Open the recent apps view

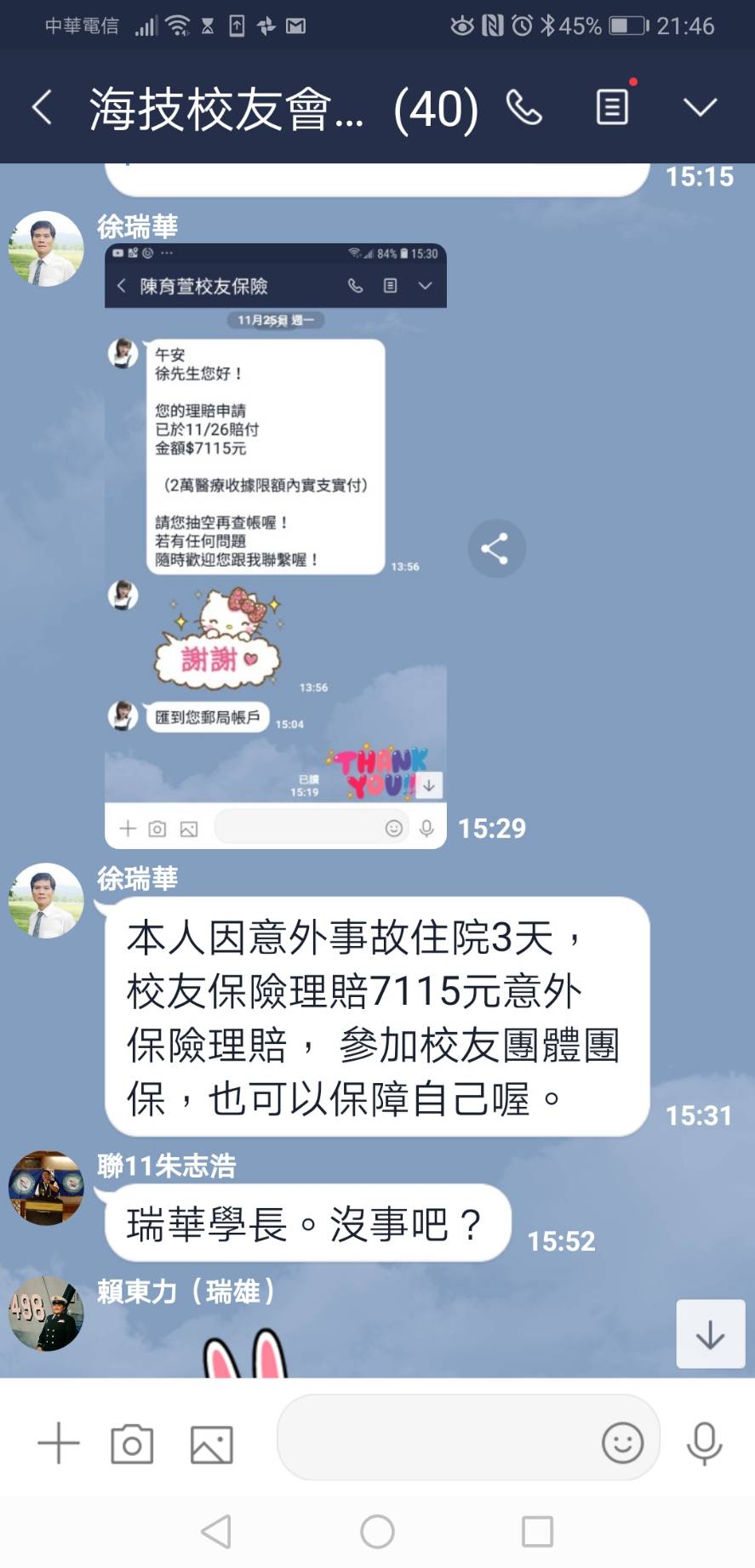tap(537, 1531)
